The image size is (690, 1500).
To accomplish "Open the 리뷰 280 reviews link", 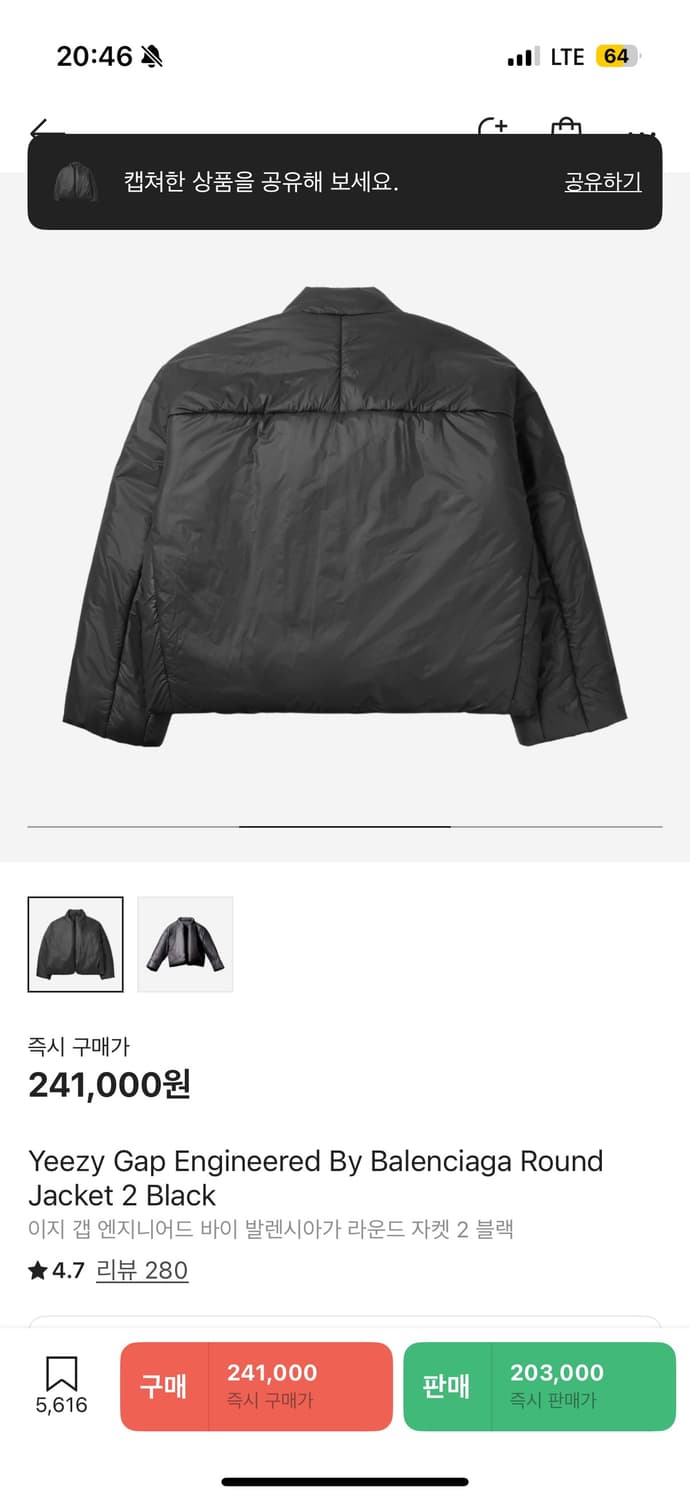I will point(142,1270).
